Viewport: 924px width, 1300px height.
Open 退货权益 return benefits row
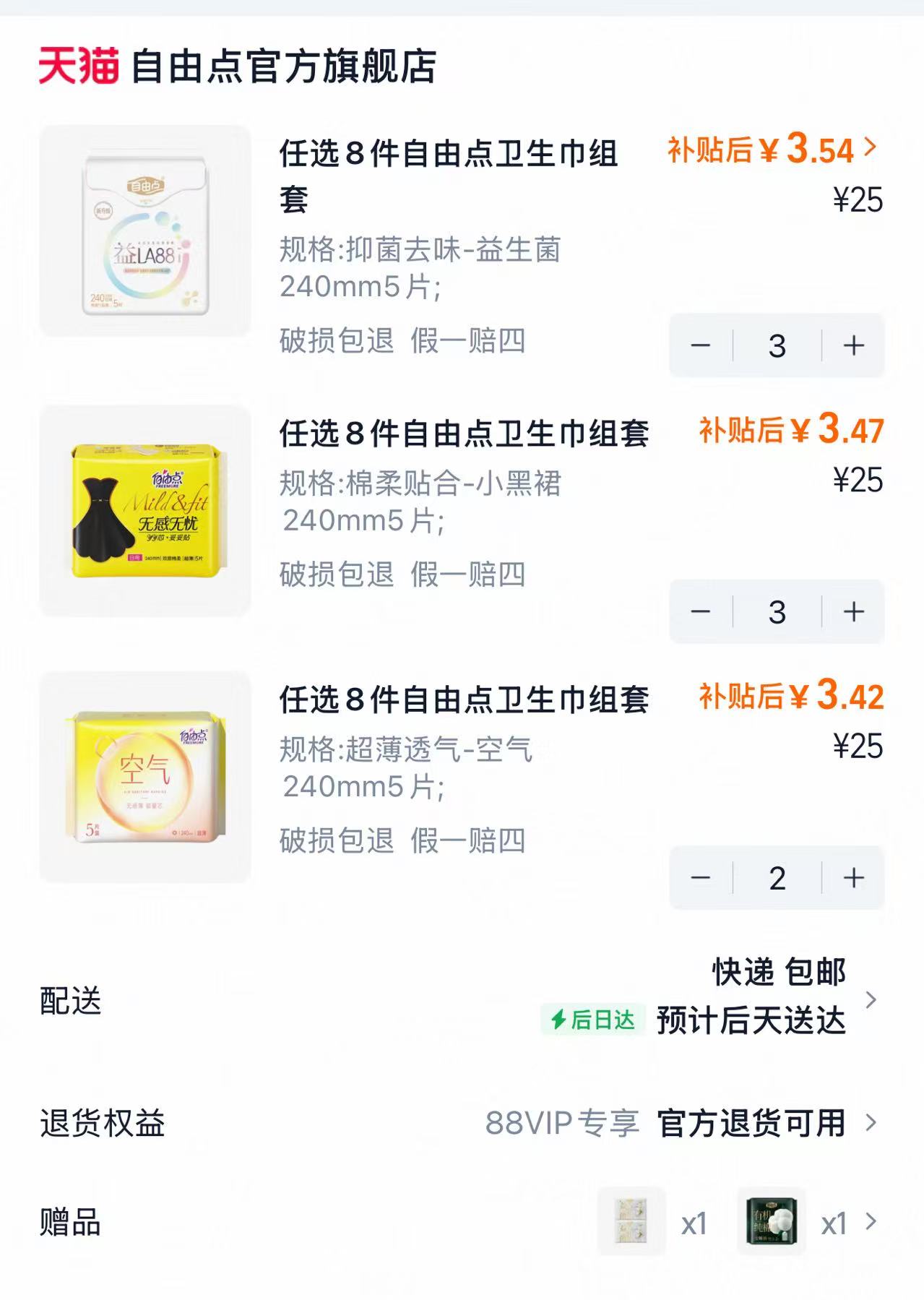[x=462, y=1122]
